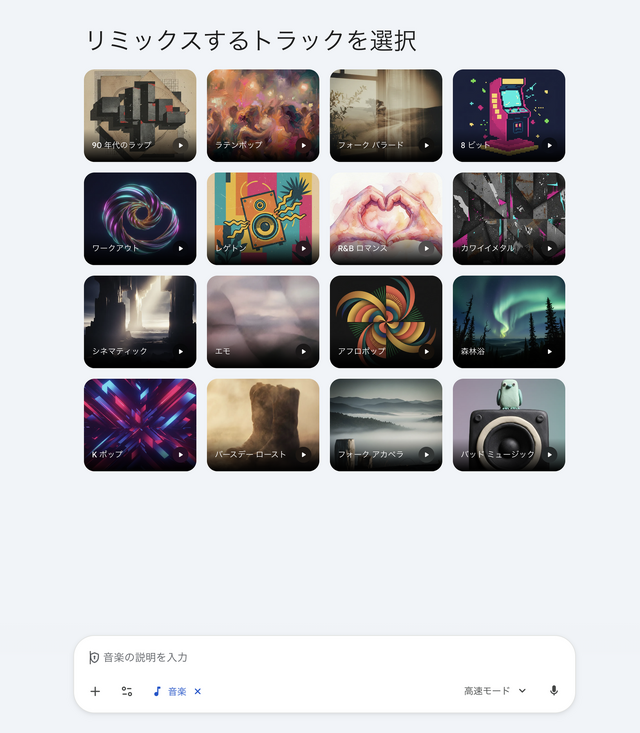
Task: Select the 90年代のラップ track card
Action: [x=140, y=114]
